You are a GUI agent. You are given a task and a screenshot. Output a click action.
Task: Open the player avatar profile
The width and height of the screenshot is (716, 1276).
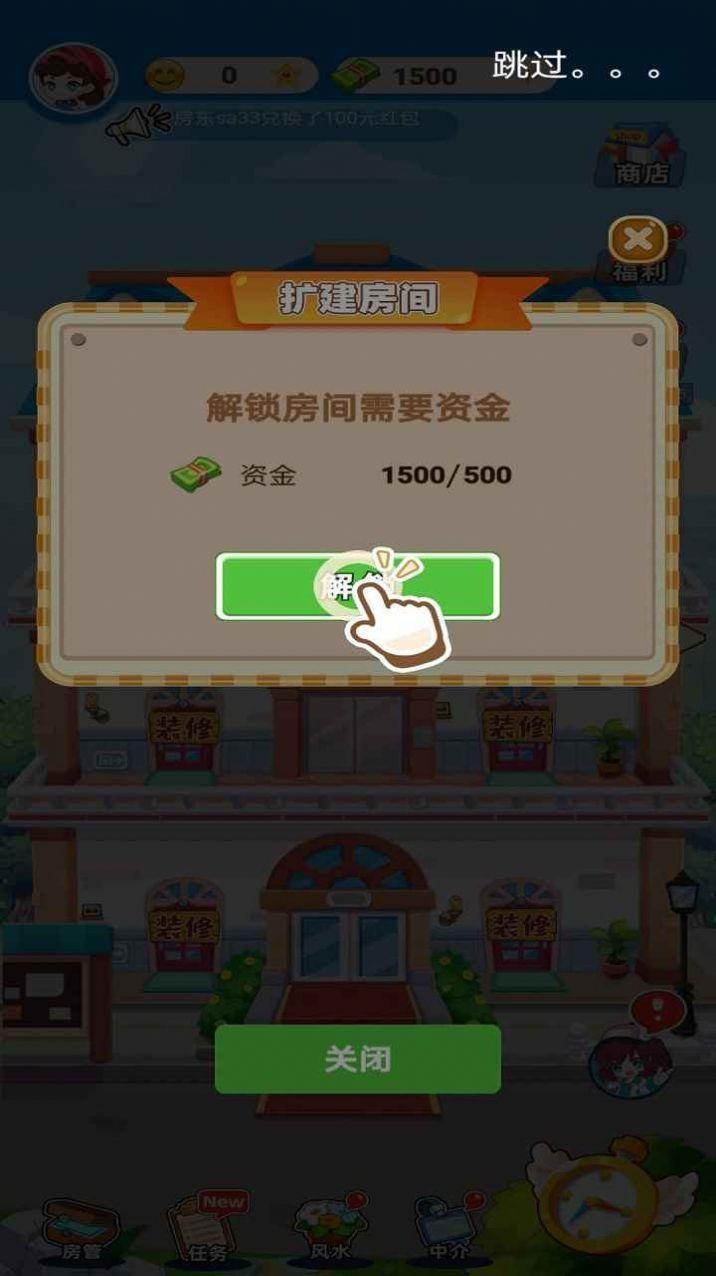point(72,78)
